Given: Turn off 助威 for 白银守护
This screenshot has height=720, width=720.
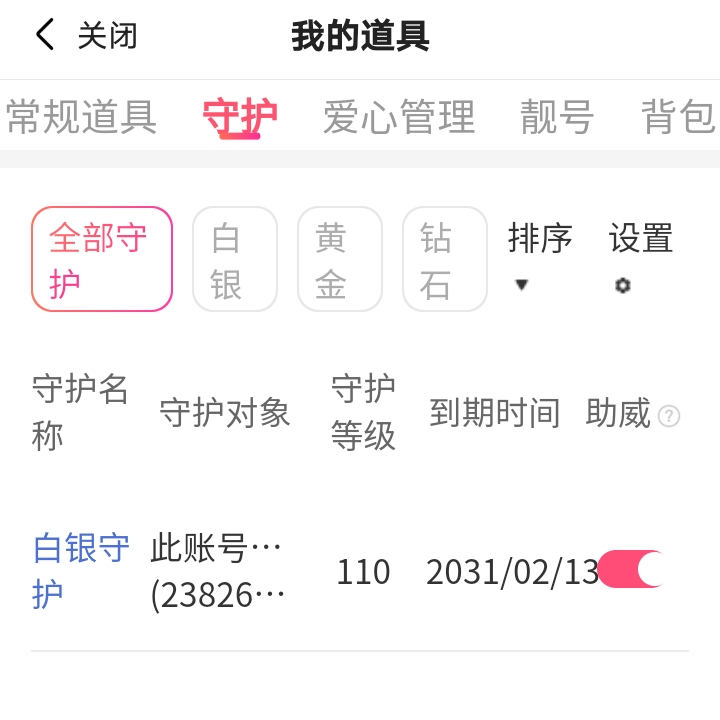Looking at the screenshot, I should coord(632,569).
